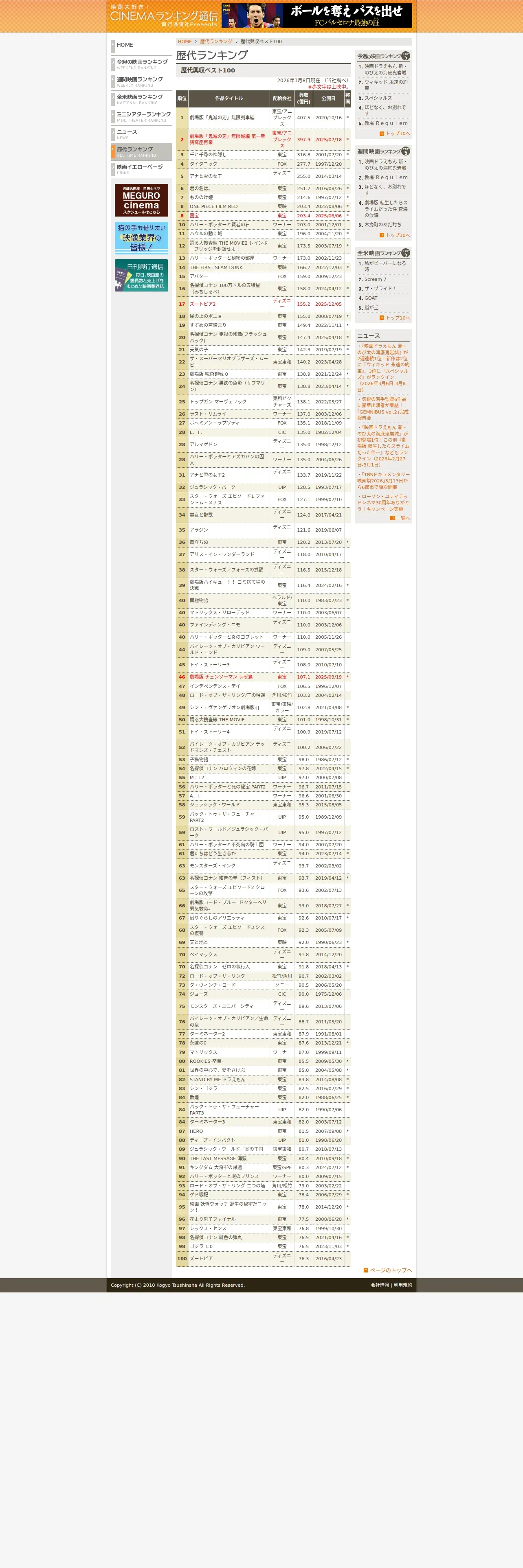Open 利用規約 in the footer
The image size is (523, 1568).
tap(402, 1285)
